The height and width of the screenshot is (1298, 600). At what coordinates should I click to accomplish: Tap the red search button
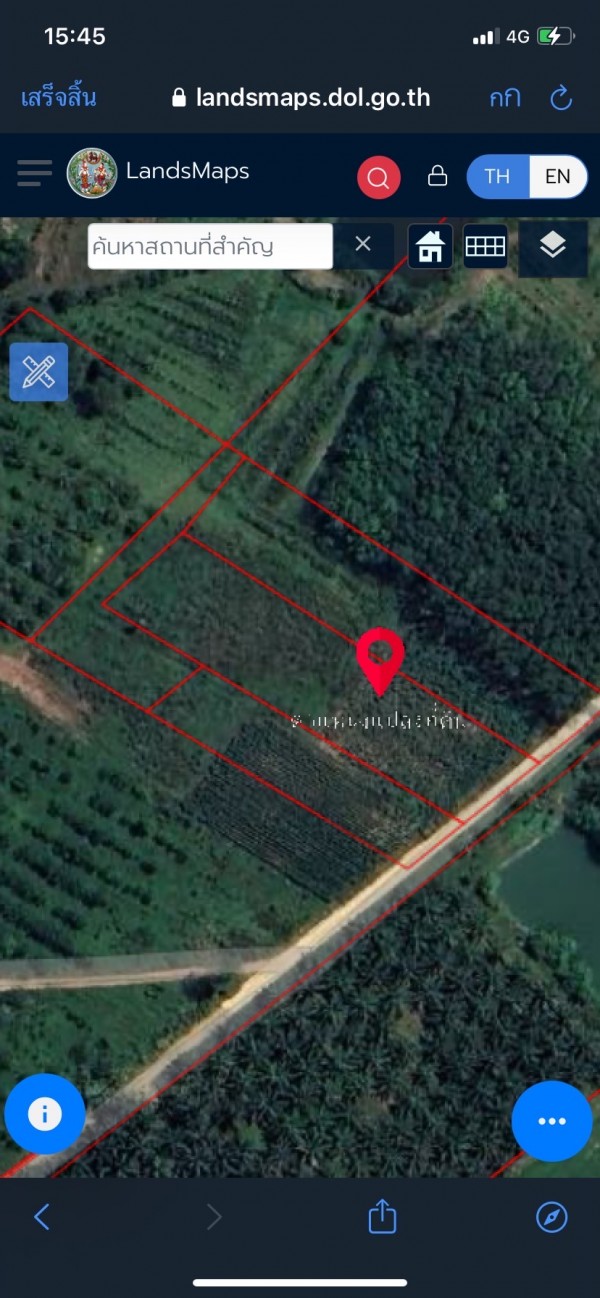coord(379,177)
